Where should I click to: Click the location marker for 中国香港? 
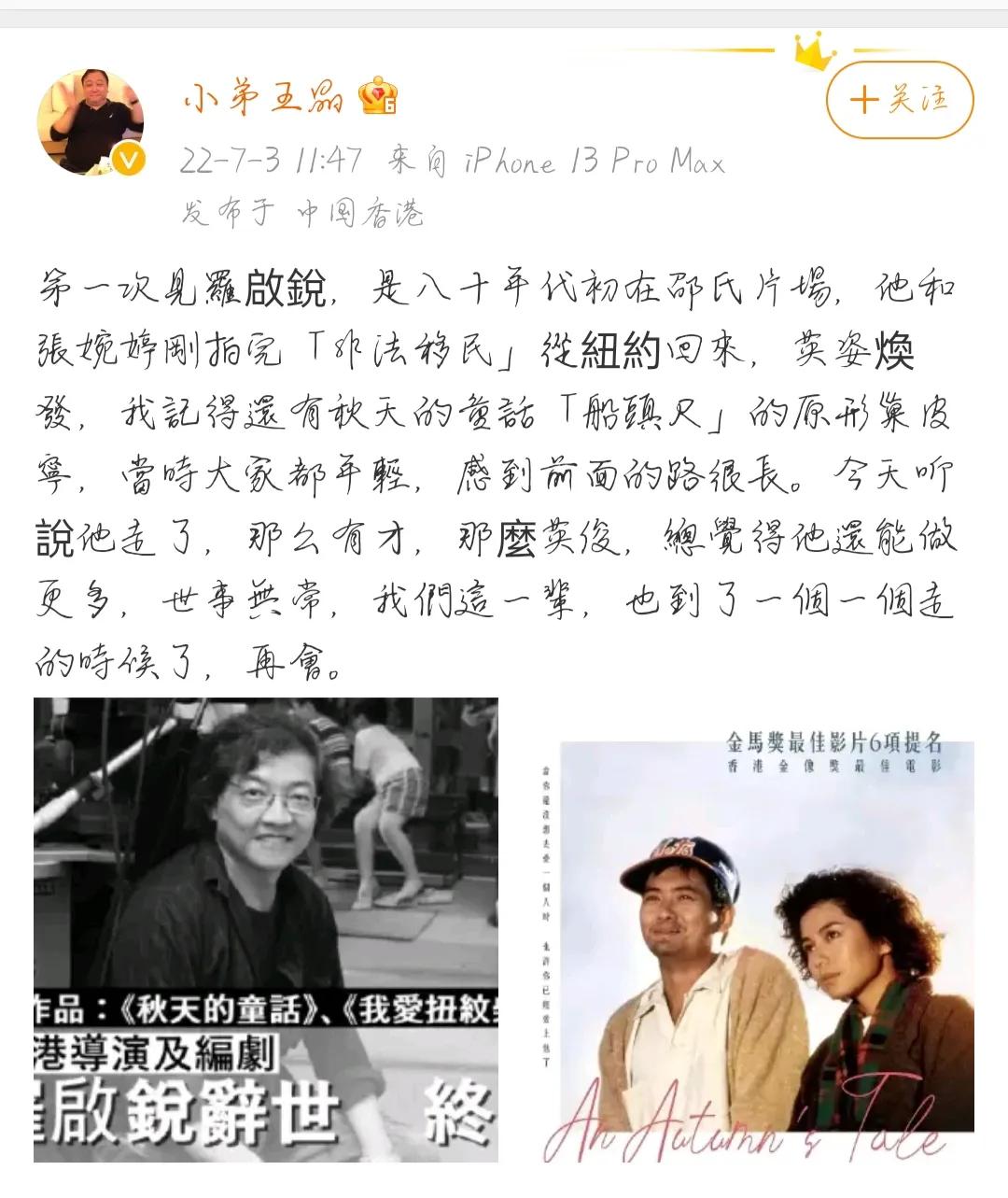[365, 211]
